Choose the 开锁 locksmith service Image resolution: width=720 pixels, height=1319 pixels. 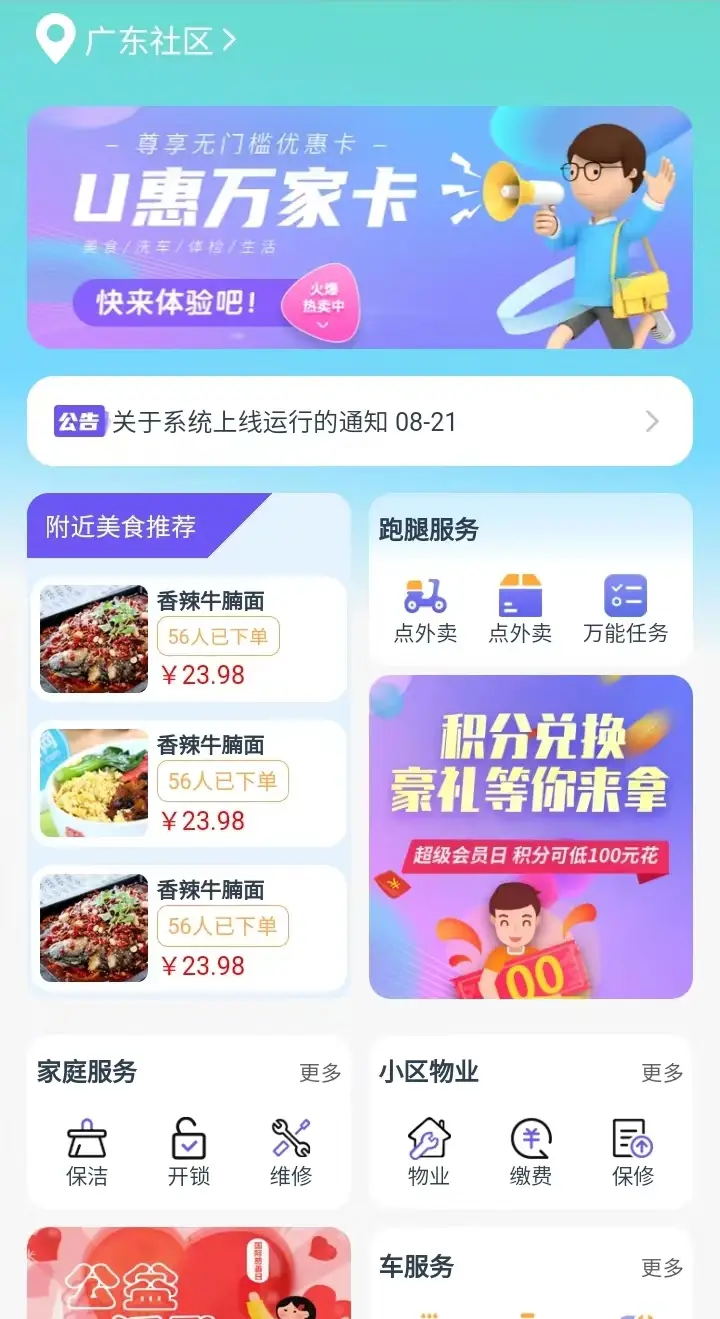[x=189, y=1152]
